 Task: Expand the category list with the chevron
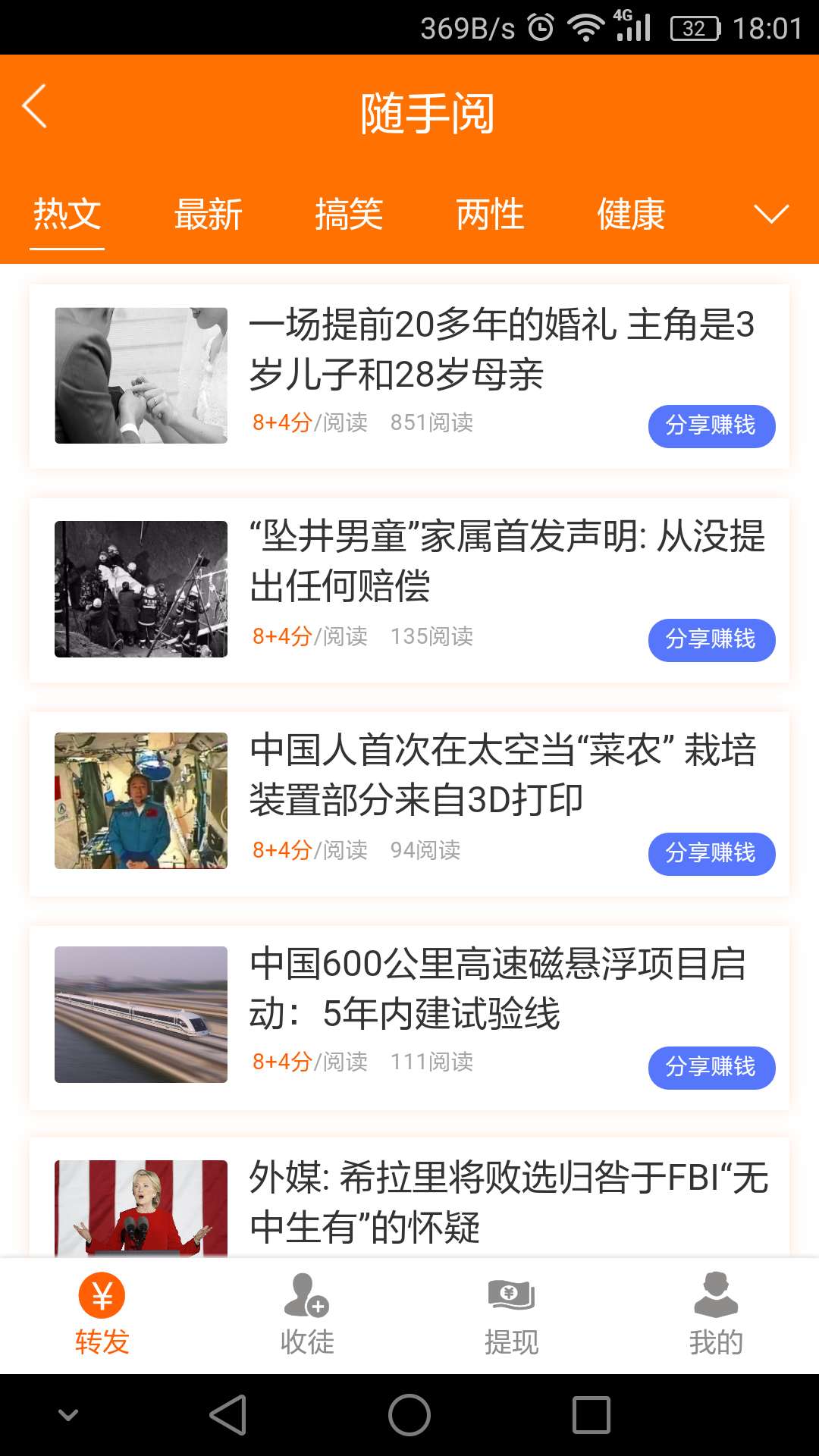771,215
